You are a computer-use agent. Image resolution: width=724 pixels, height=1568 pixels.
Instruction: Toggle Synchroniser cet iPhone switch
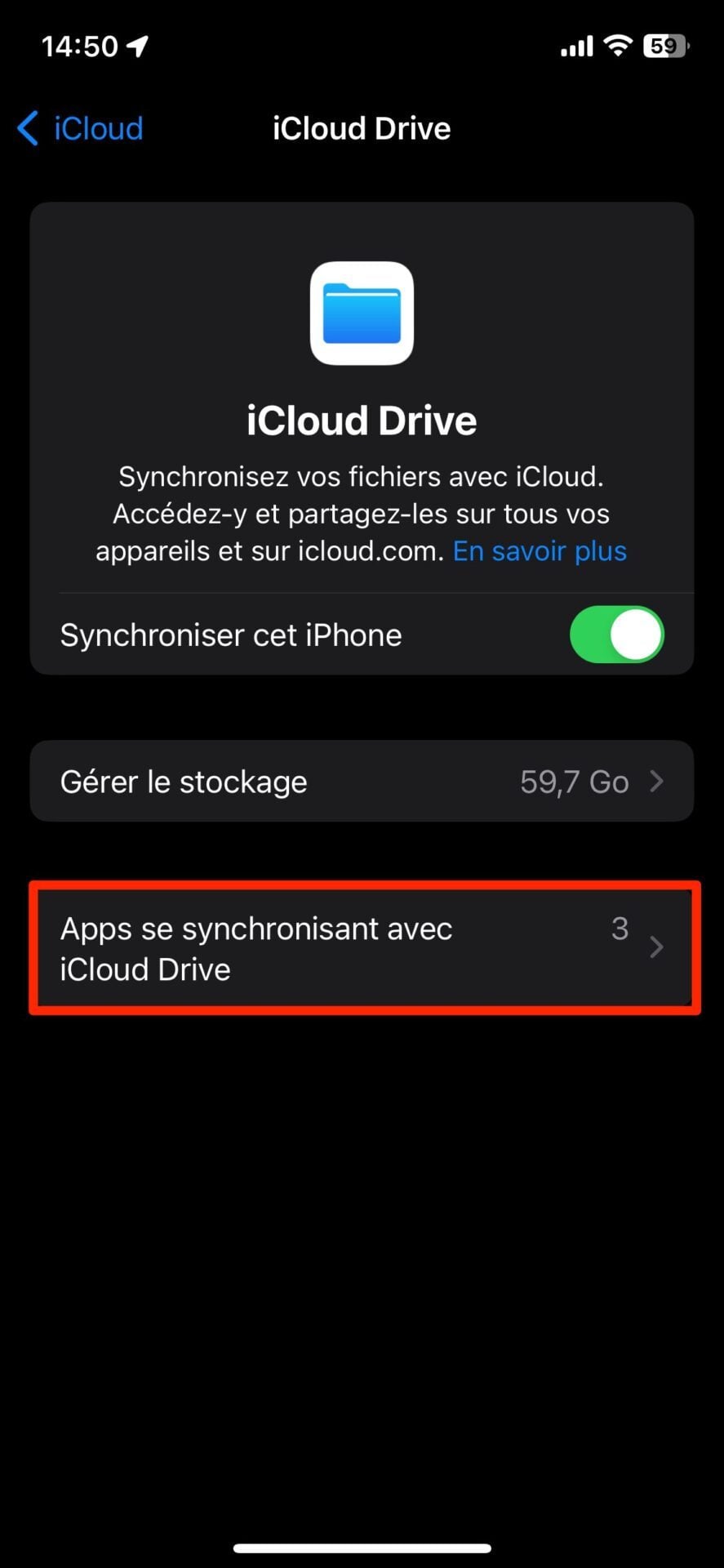point(616,635)
